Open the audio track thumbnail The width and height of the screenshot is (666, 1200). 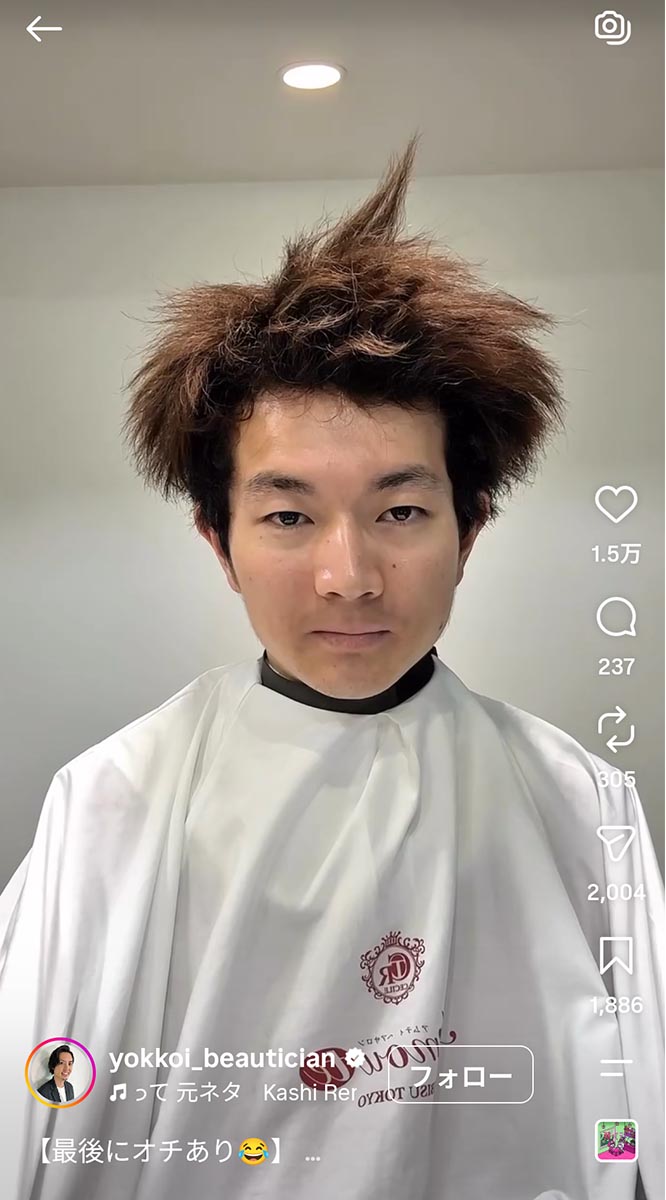click(616, 1141)
